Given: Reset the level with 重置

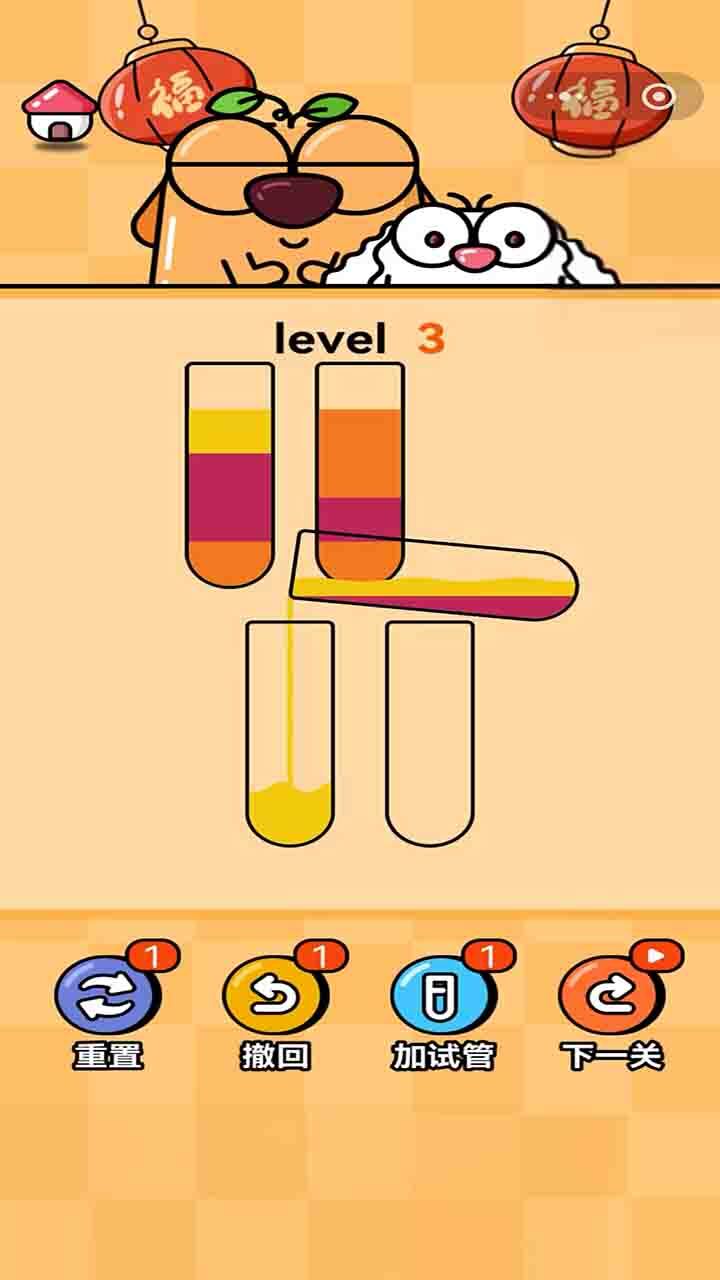Looking at the screenshot, I should point(108,995).
